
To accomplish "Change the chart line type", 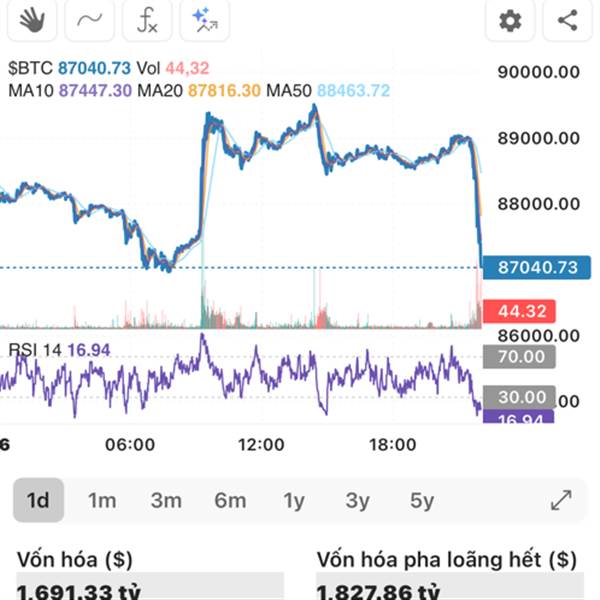I will [x=89, y=19].
